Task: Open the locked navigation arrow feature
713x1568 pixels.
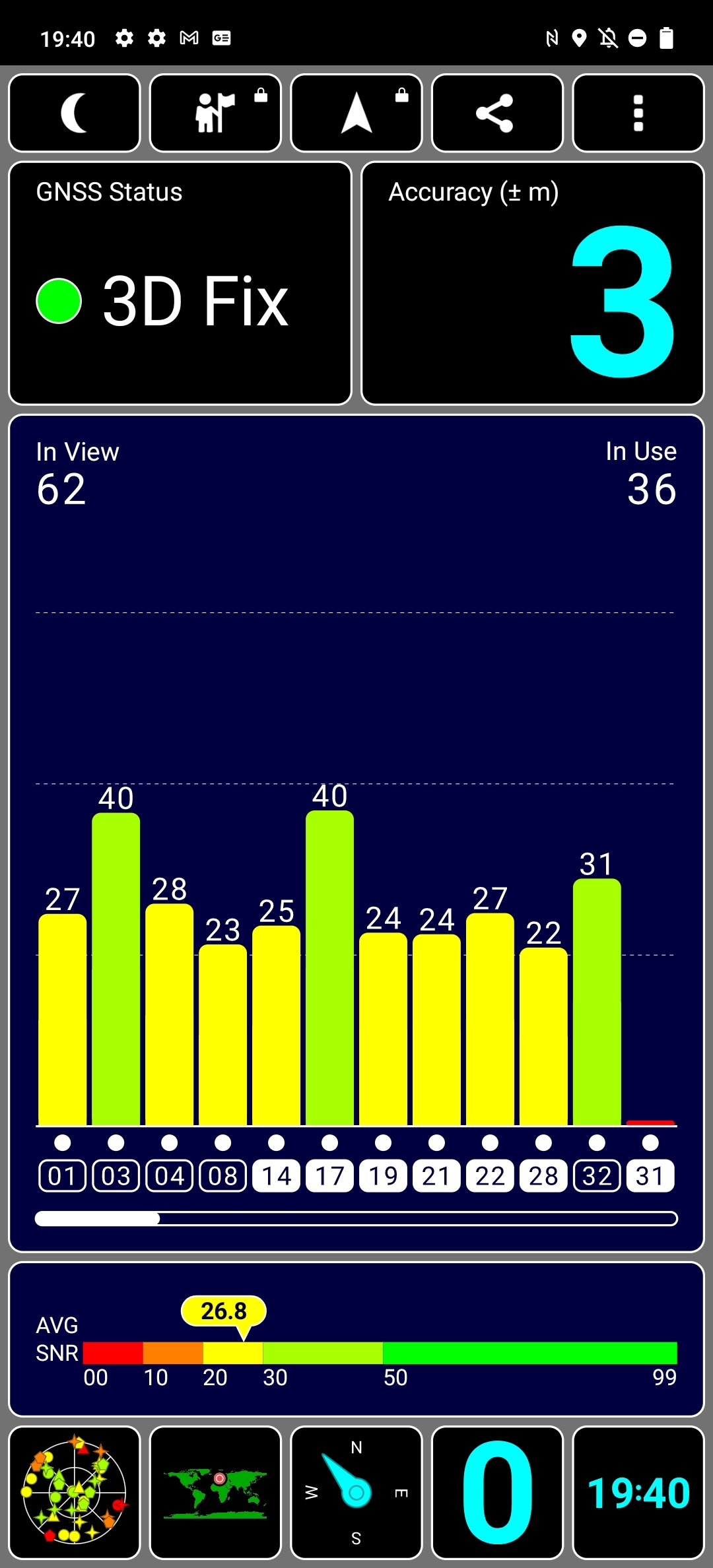Action: (356, 113)
